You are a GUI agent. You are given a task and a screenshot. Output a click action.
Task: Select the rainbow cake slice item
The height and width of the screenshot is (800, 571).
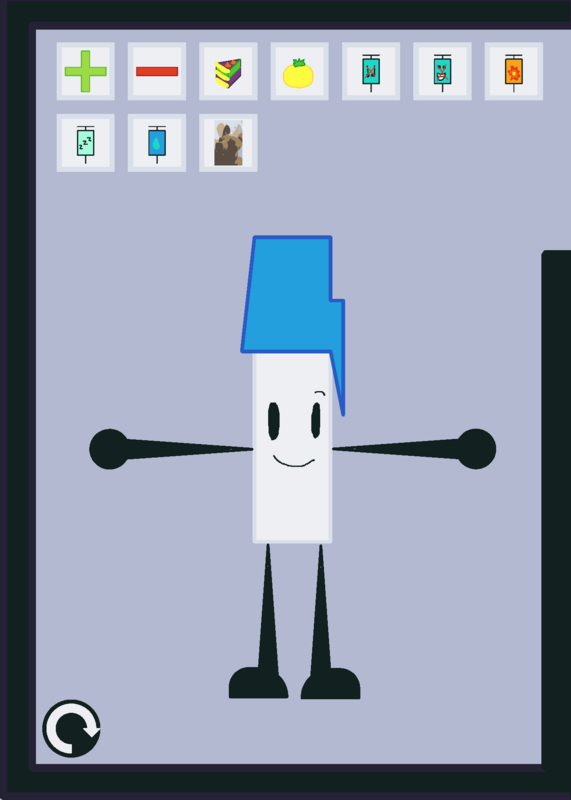(228, 71)
